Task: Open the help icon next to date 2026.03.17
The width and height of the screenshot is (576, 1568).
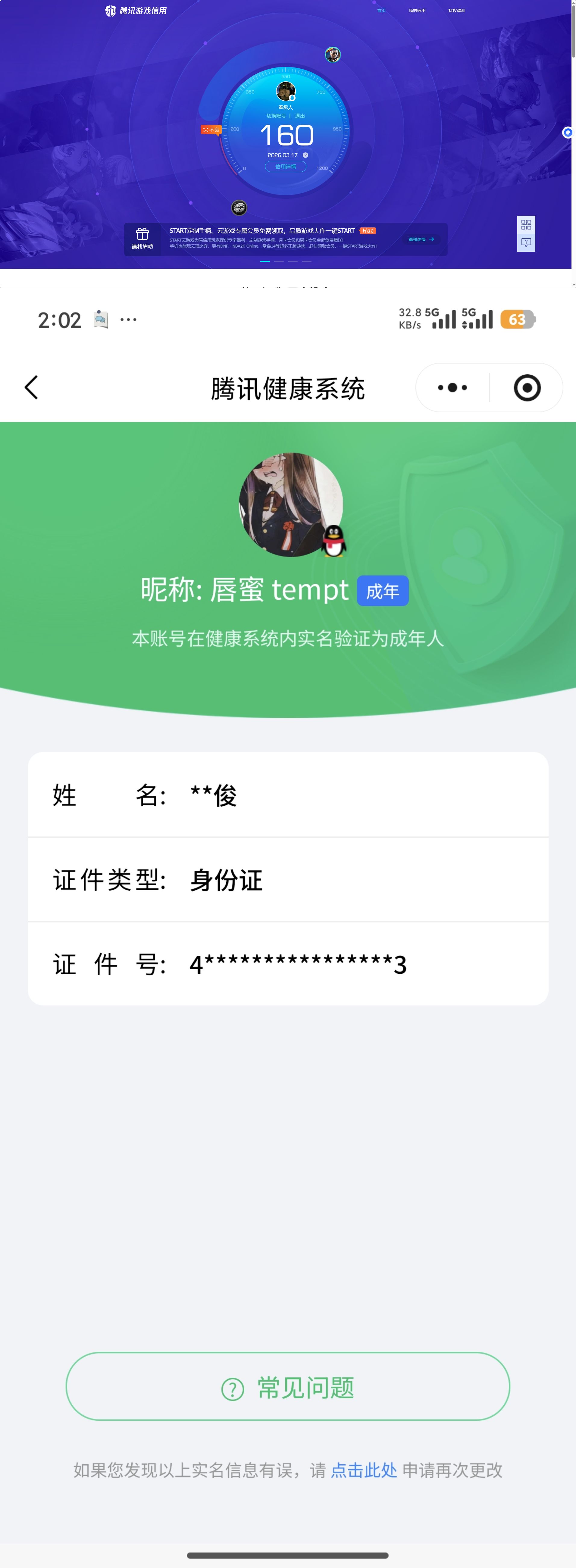Action: (x=306, y=155)
